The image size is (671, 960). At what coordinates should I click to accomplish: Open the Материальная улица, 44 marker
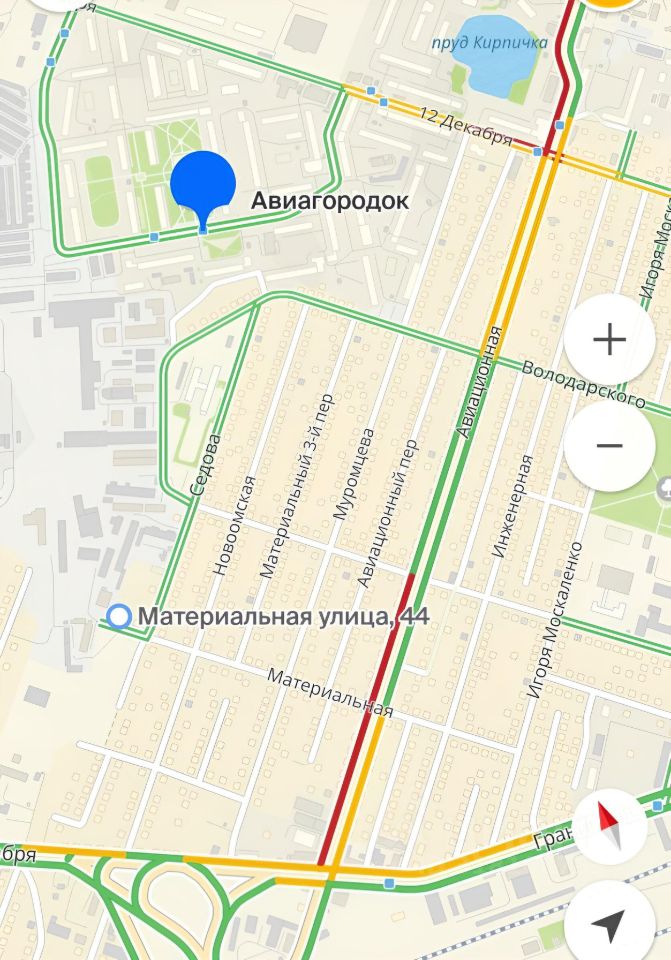(x=119, y=616)
